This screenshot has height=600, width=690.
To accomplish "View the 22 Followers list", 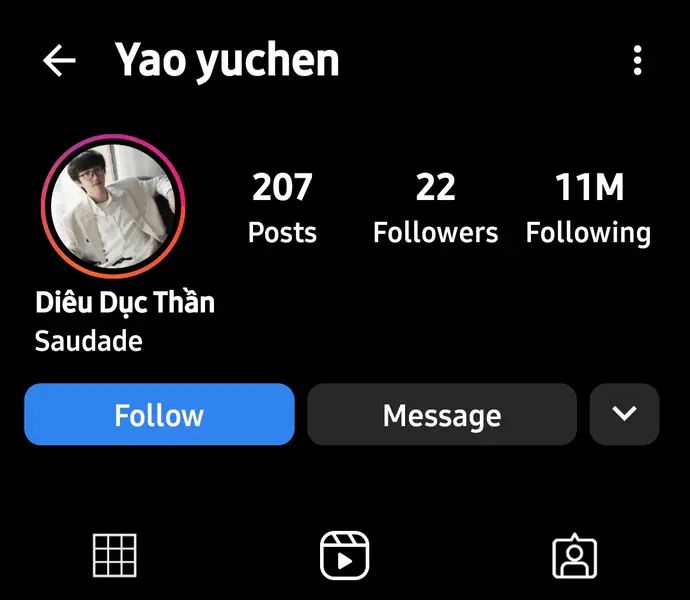I will coord(435,207).
